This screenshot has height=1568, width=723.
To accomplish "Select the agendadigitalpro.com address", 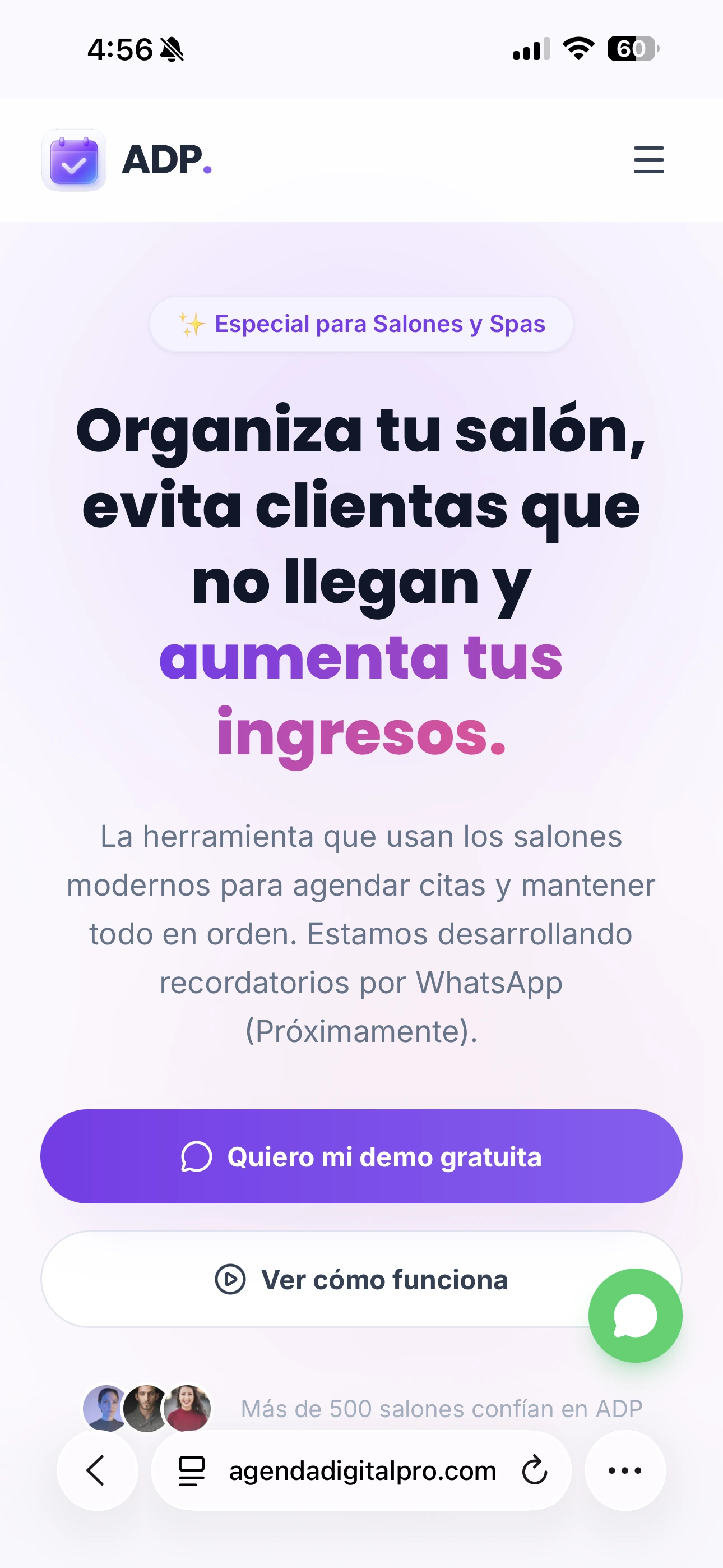I will tap(363, 1470).
